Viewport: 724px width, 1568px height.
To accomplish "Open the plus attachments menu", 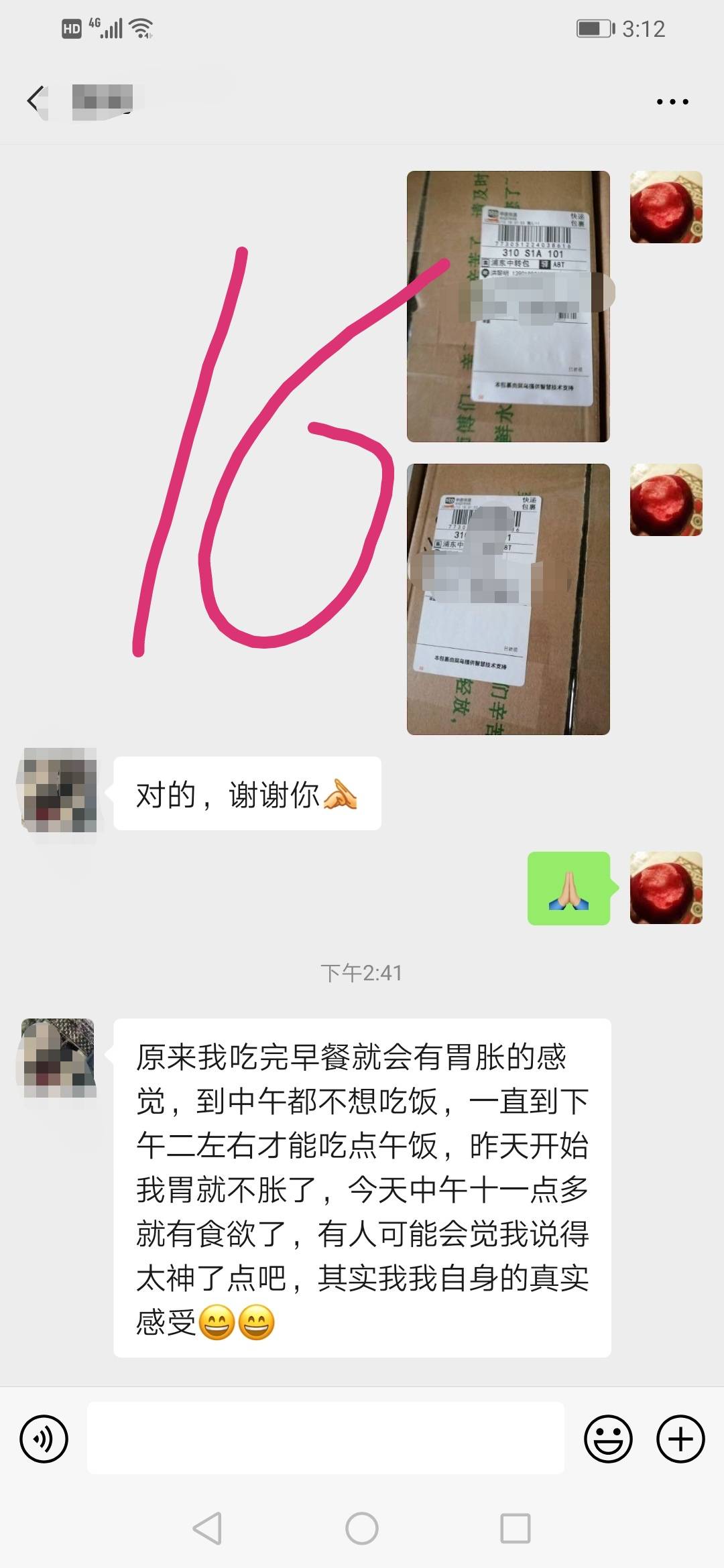I will pos(680,1439).
